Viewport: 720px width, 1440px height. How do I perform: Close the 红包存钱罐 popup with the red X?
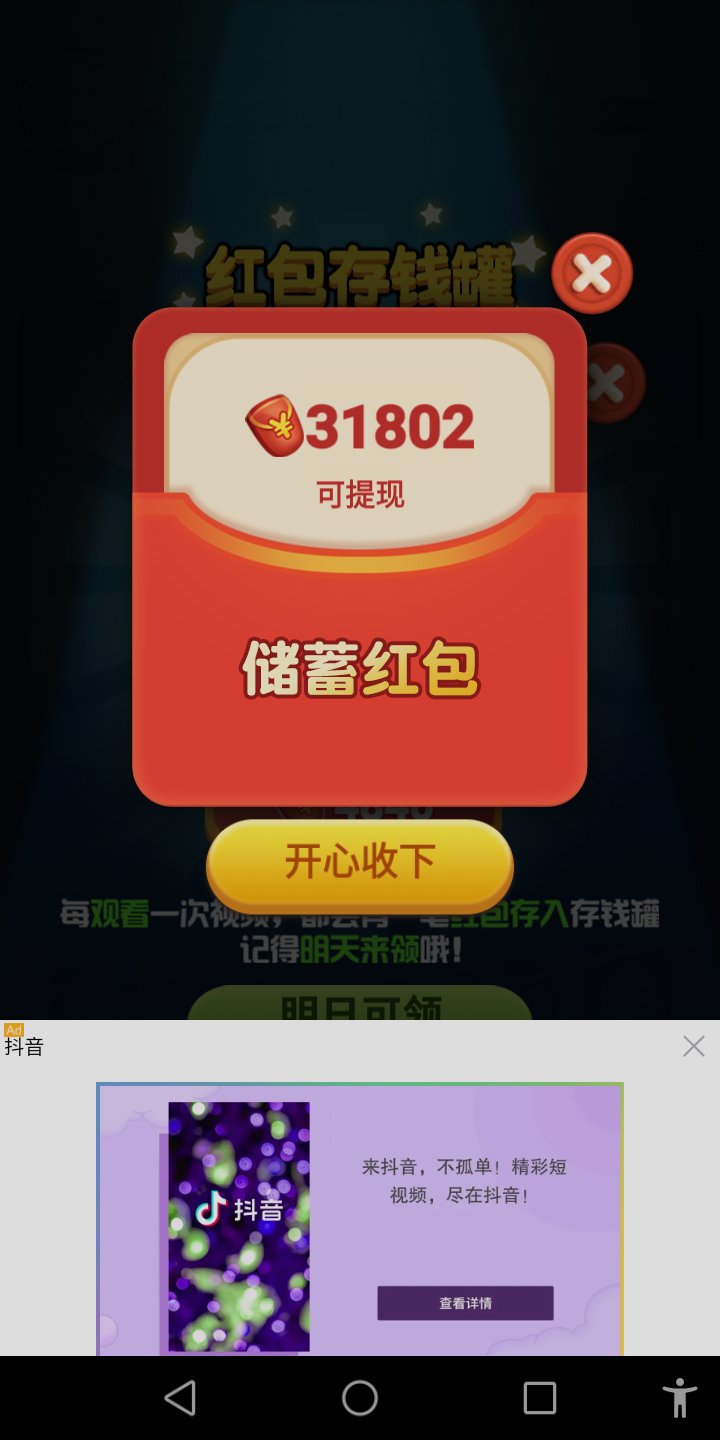coord(592,273)
